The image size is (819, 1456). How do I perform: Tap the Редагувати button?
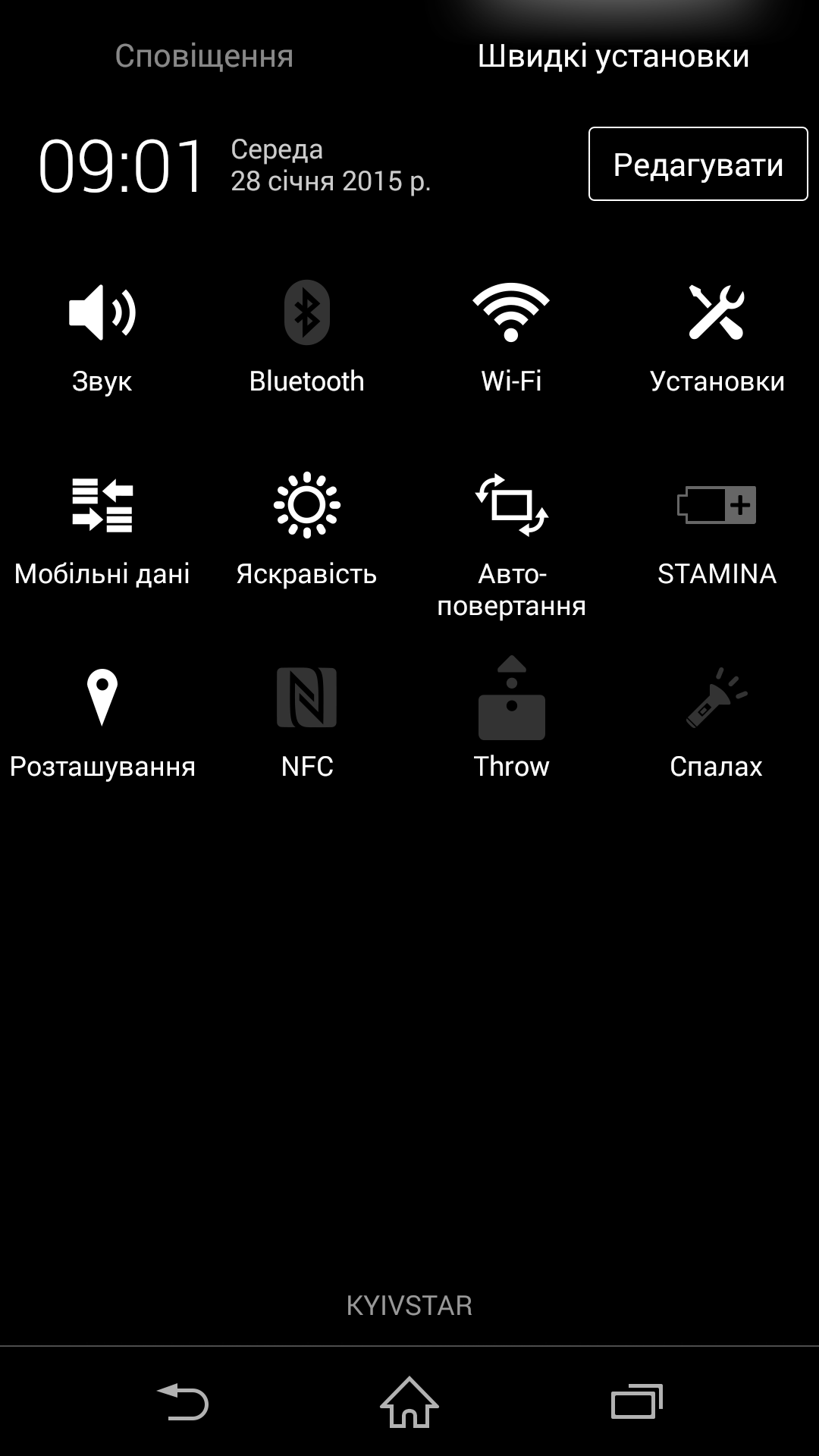698,164
